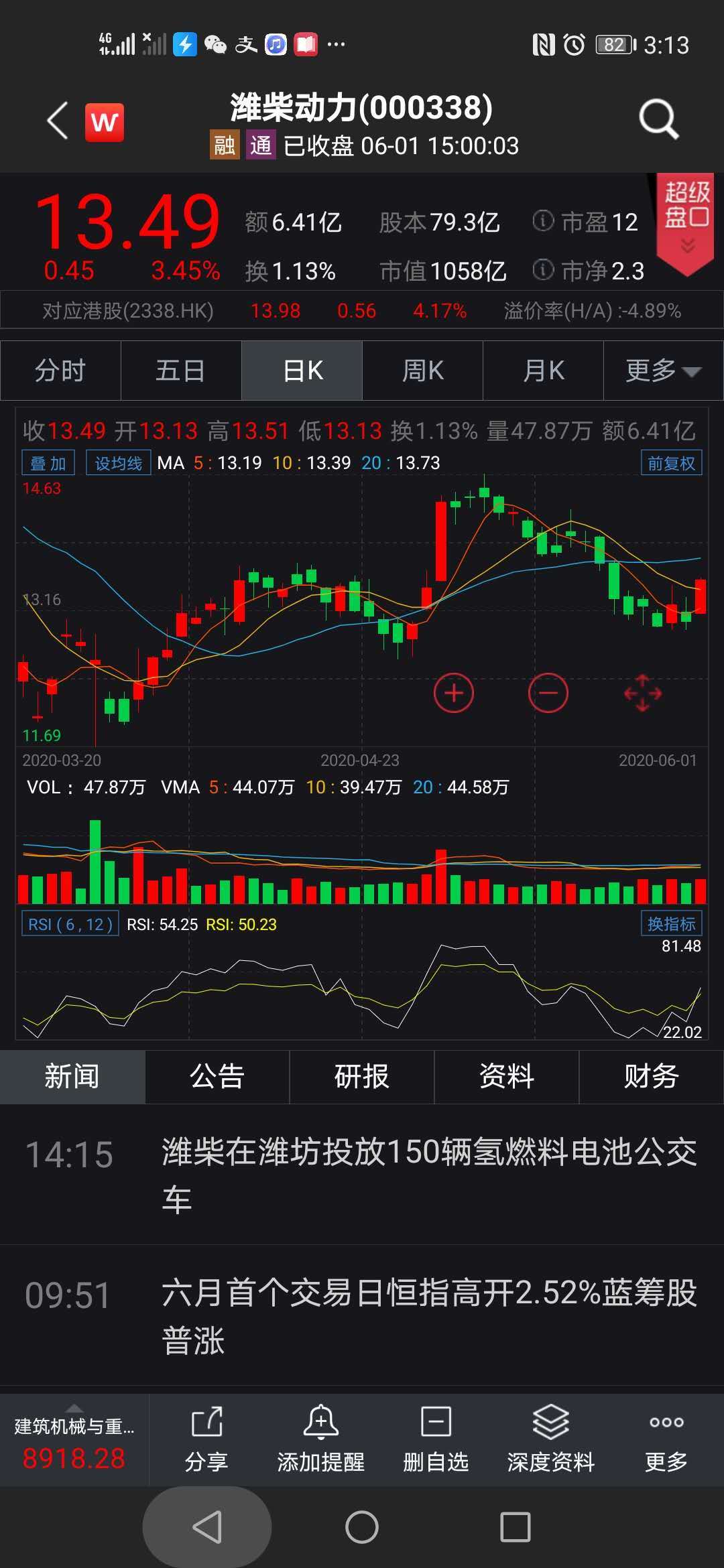Open the search magnifier icon
The width and height of the screenshot is (724, 1568).
click(658, 119)
